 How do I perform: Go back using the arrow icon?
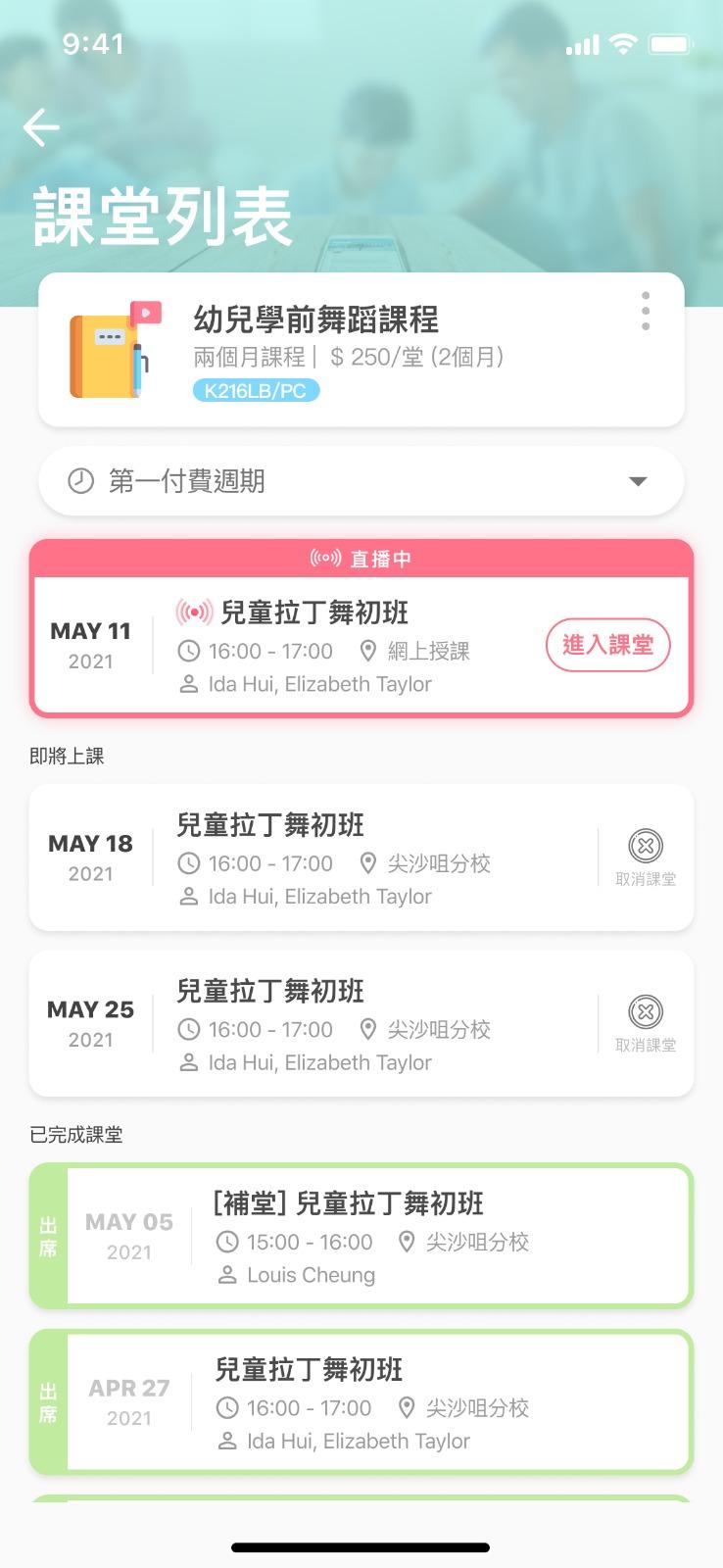pyautogui.click(x=41, y=127)
